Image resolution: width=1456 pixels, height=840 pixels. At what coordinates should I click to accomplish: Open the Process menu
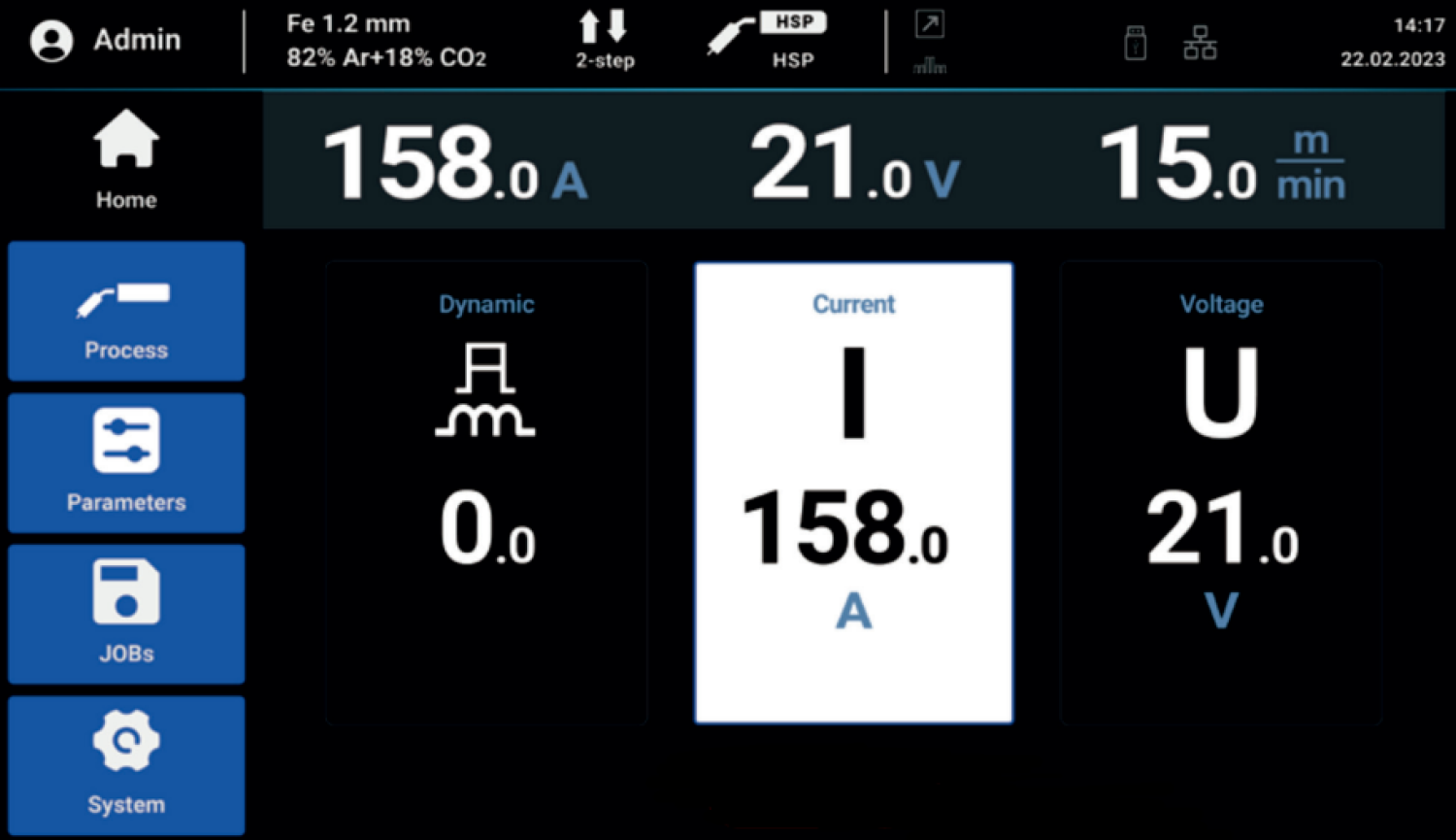click(126, 311)
